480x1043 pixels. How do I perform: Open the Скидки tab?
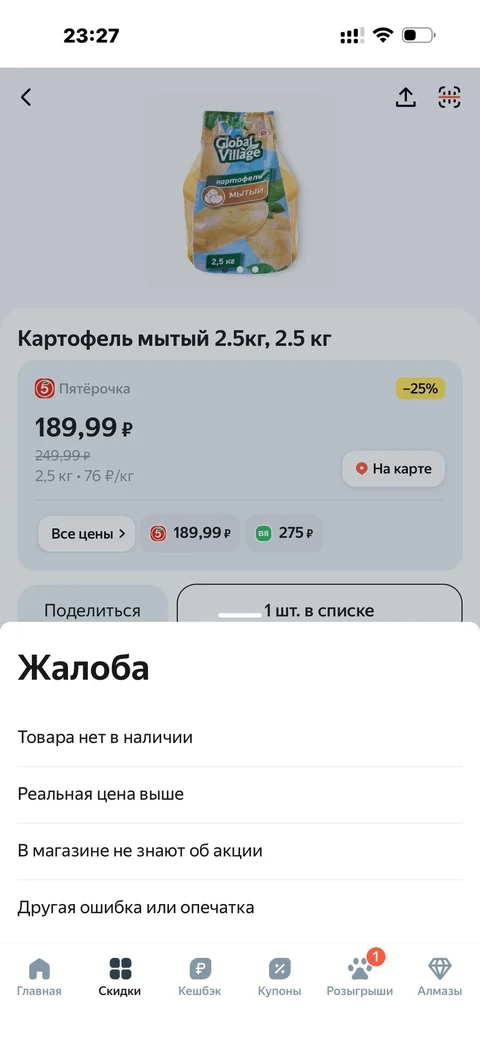(x=120, y=977)
